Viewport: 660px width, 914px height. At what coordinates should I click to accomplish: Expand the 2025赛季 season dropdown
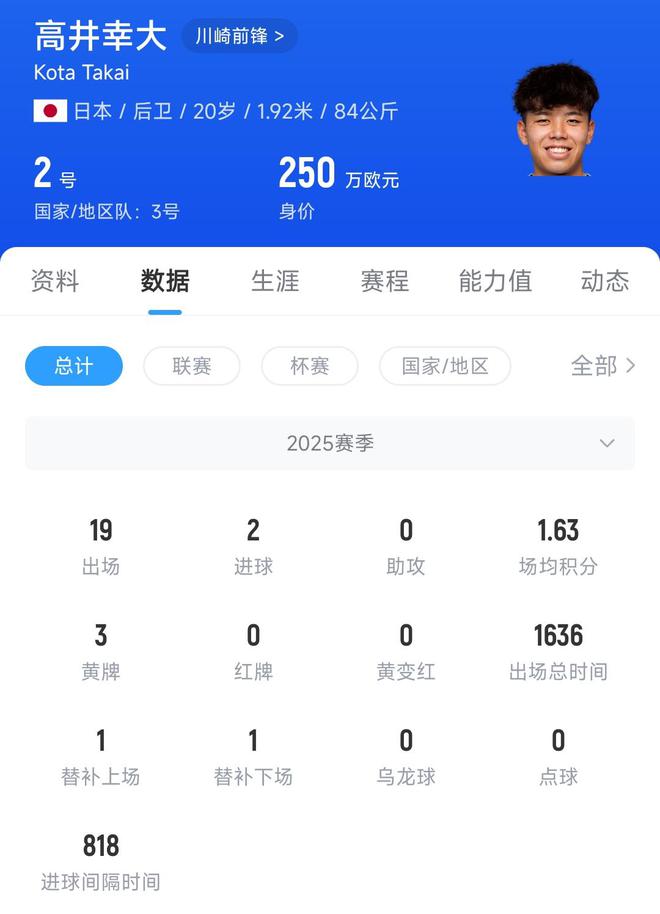coord(330,443)
